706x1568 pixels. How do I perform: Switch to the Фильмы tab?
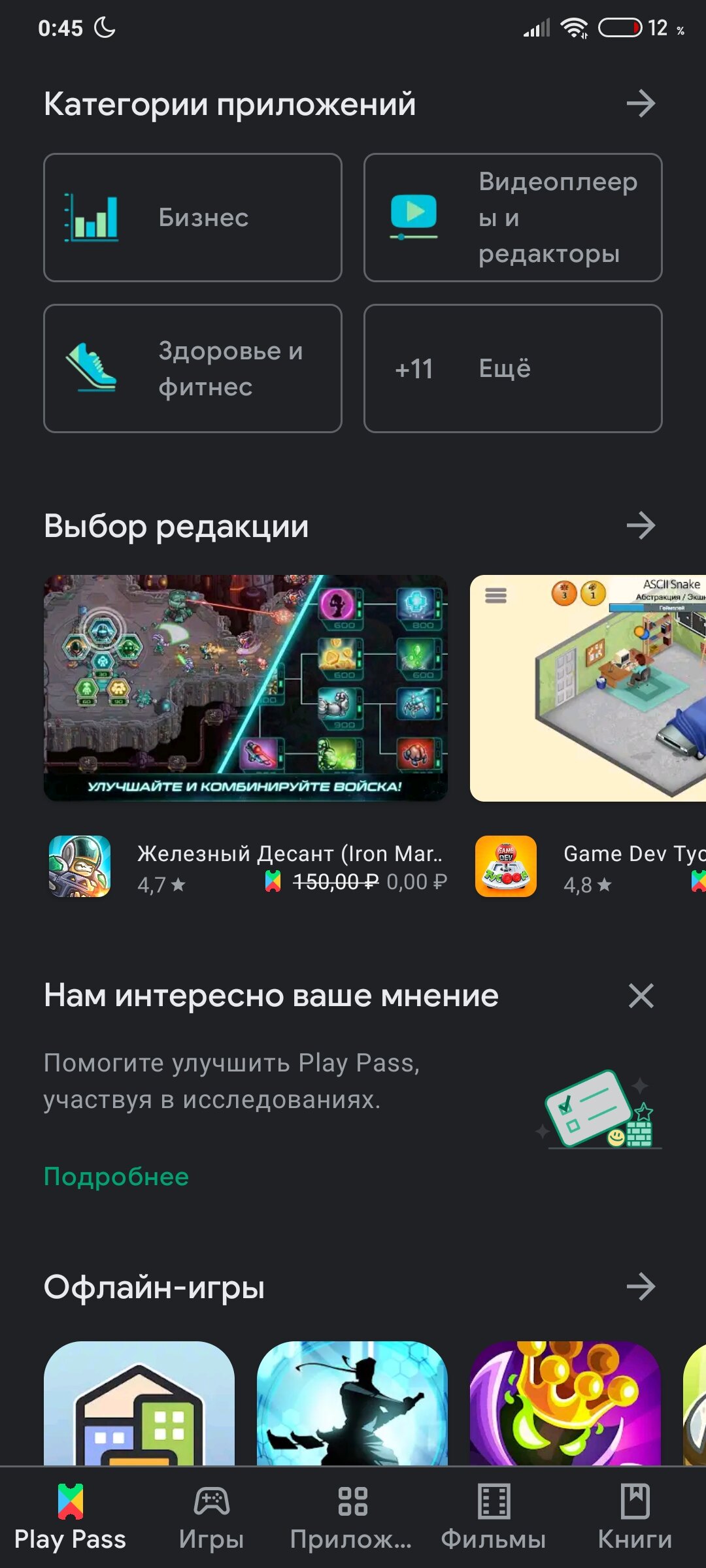pos(494,1517)
